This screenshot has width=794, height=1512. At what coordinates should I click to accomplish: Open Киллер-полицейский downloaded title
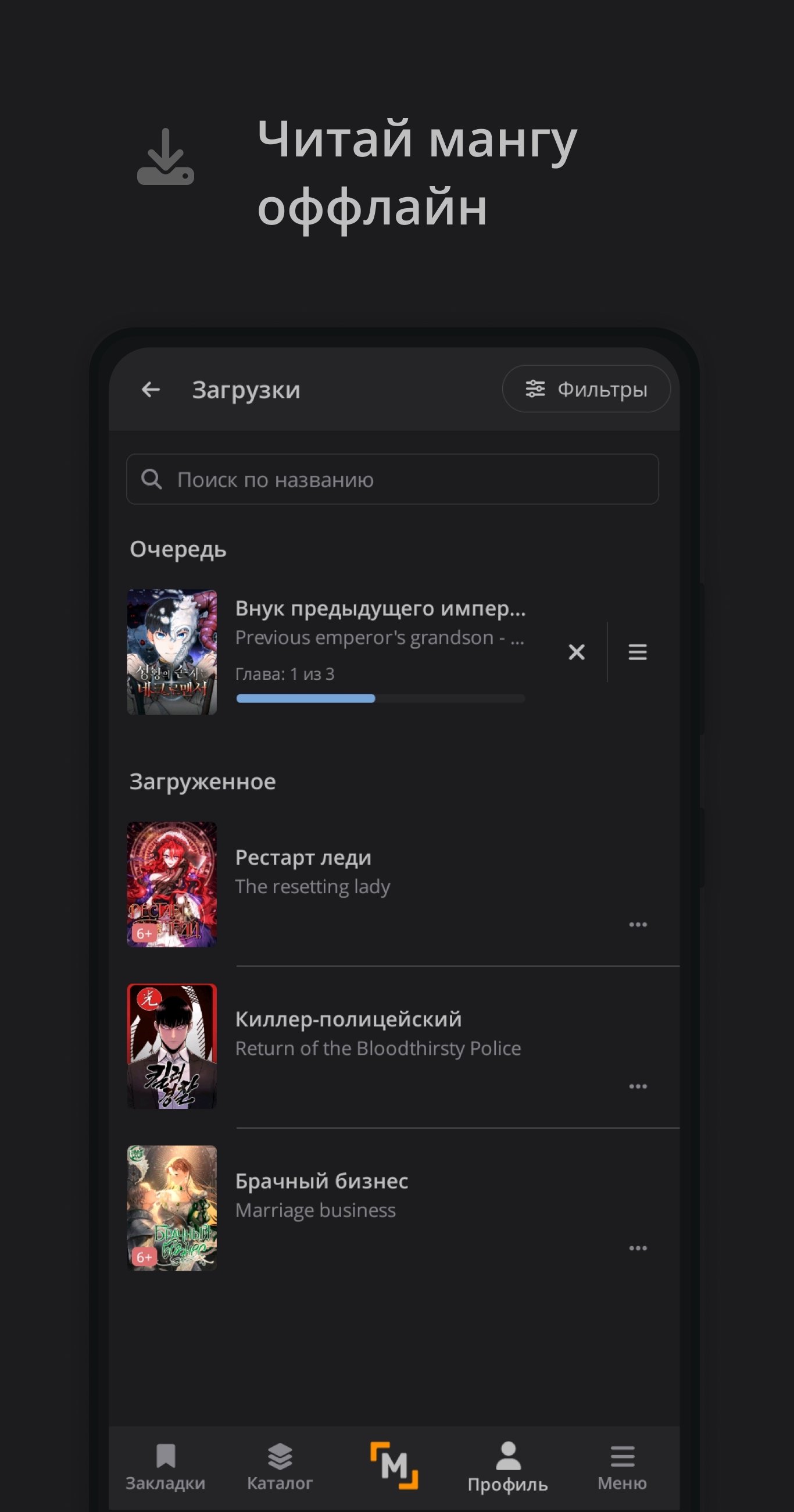coord(349,1019)
